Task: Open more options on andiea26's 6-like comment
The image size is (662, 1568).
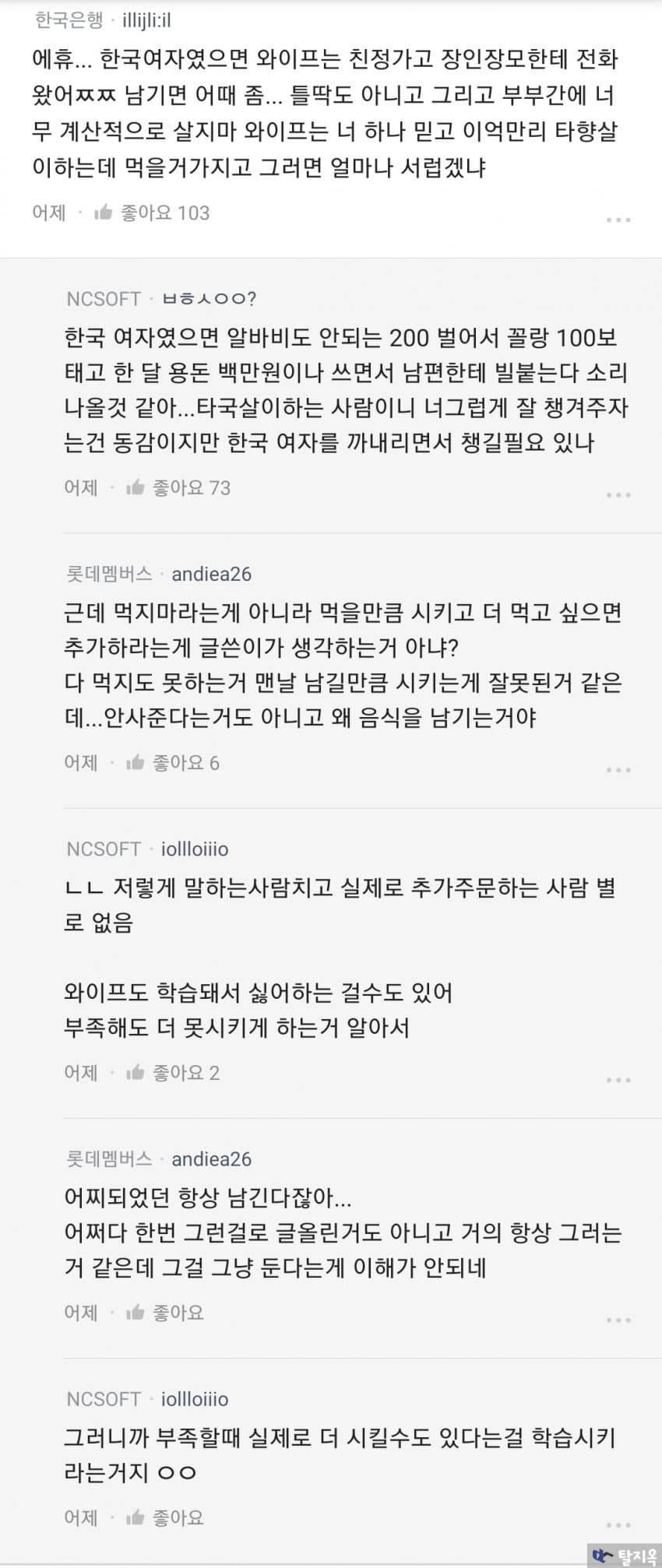Action: (618, 770)
